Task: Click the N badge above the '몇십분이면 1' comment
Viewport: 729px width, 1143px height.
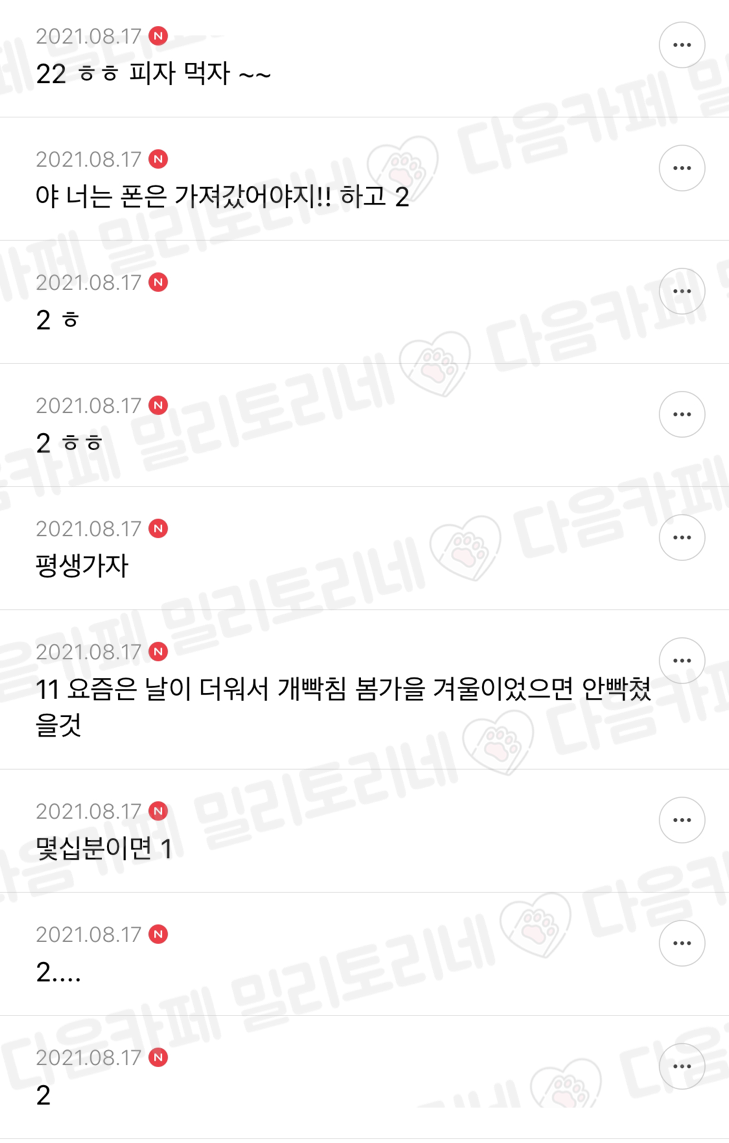Action: [159, 810]
